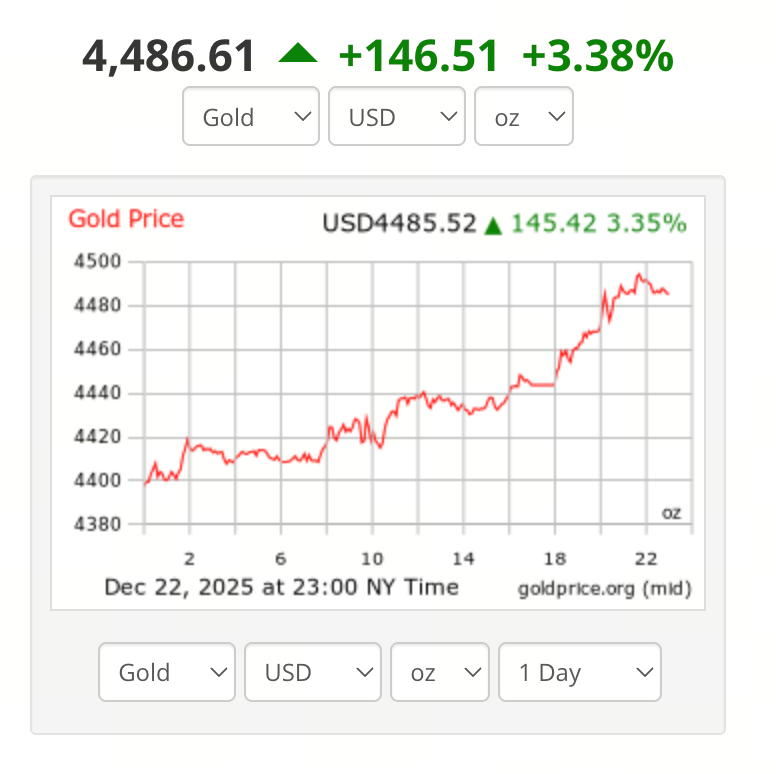The height and width of the screenshot is (774, 776).
Task: Expand the oz dropdown next to 1 Day
Action: pyautogui.click(x=439, y=672)
